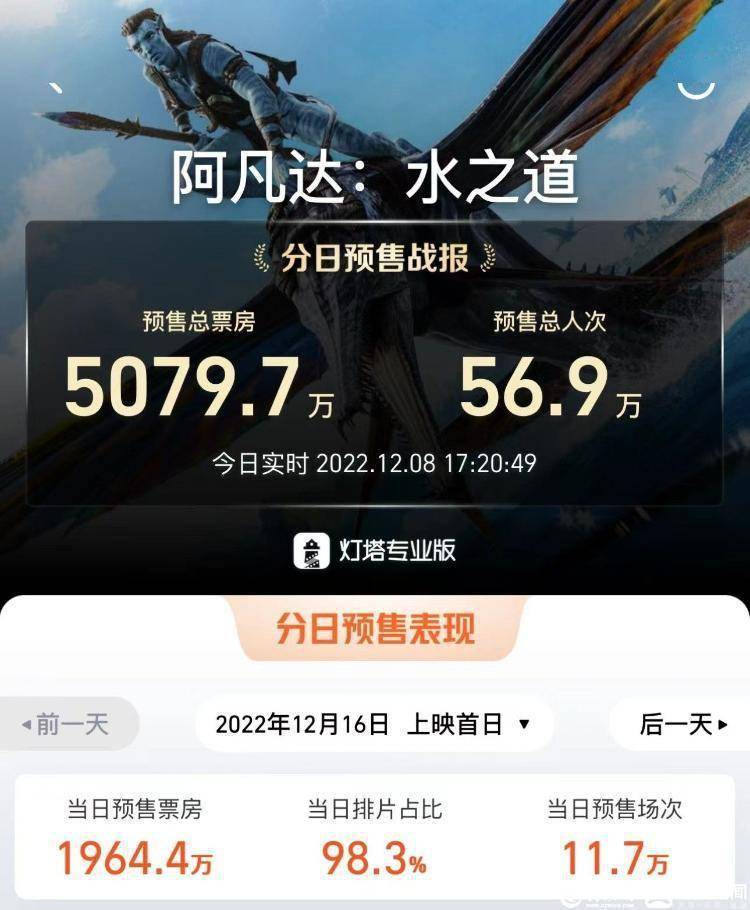Tap the movie title 阿凡达：水之道
The image size is (750, 910).
click(x=375, y=176)
